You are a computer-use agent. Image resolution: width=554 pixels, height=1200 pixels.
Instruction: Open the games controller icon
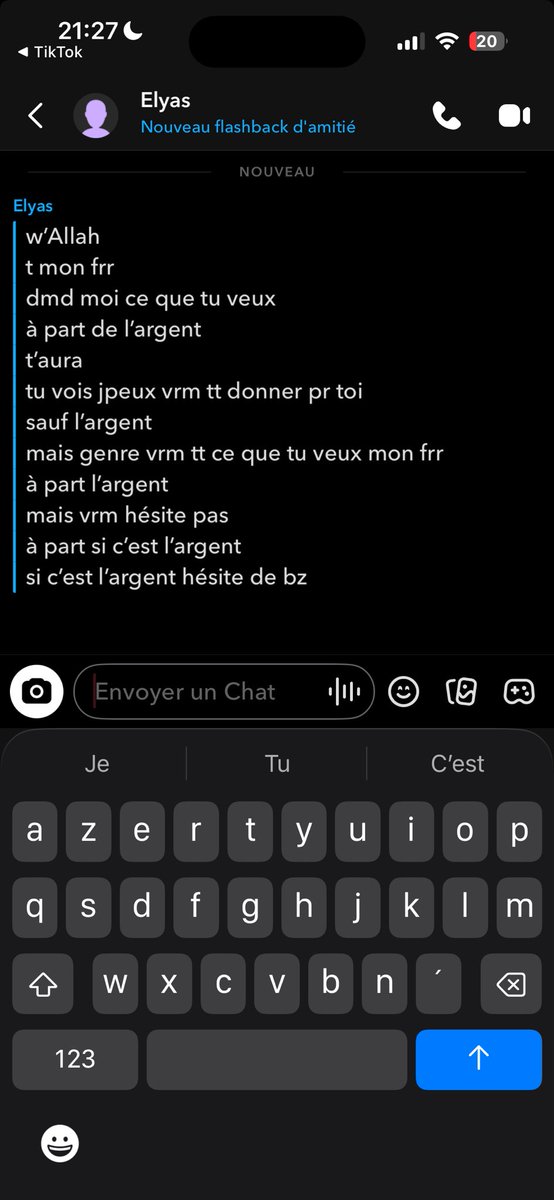tap(519, 691)
